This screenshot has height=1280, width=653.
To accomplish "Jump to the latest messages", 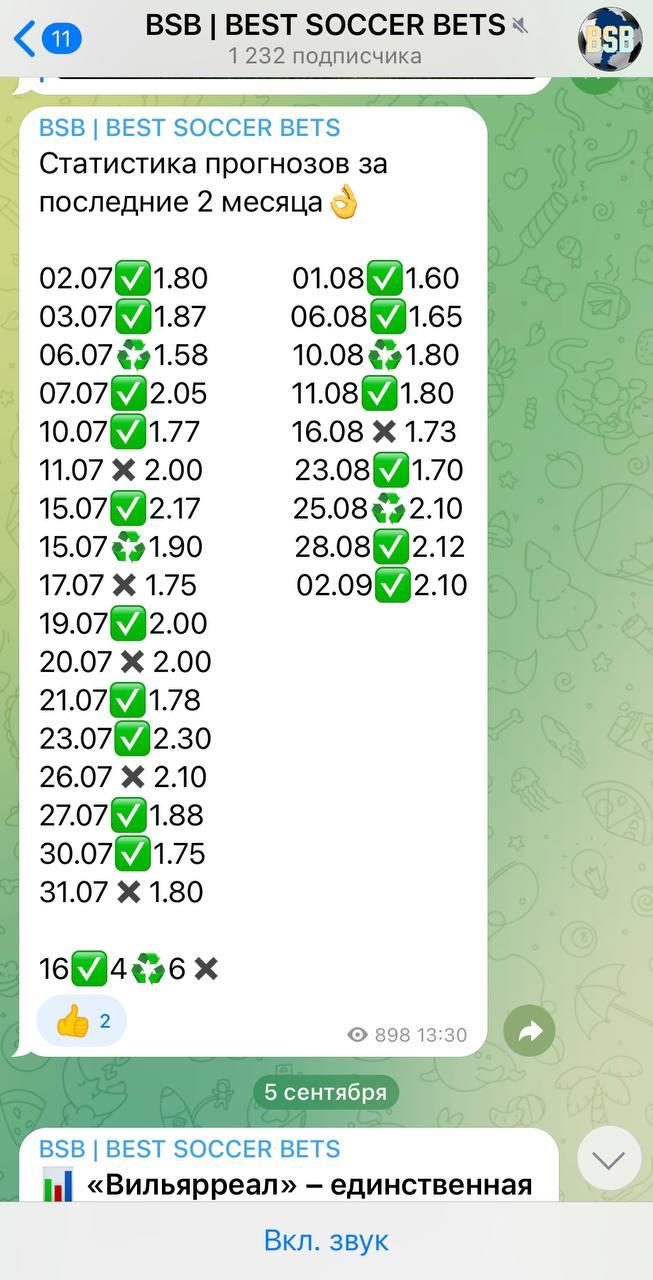I will [609, 1159].
